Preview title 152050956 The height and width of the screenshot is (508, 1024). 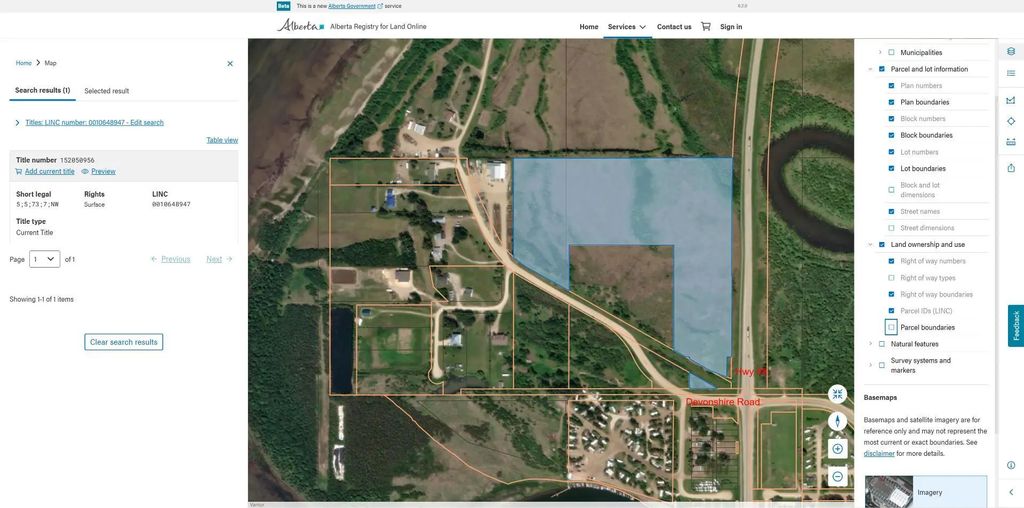click(99, 171)
